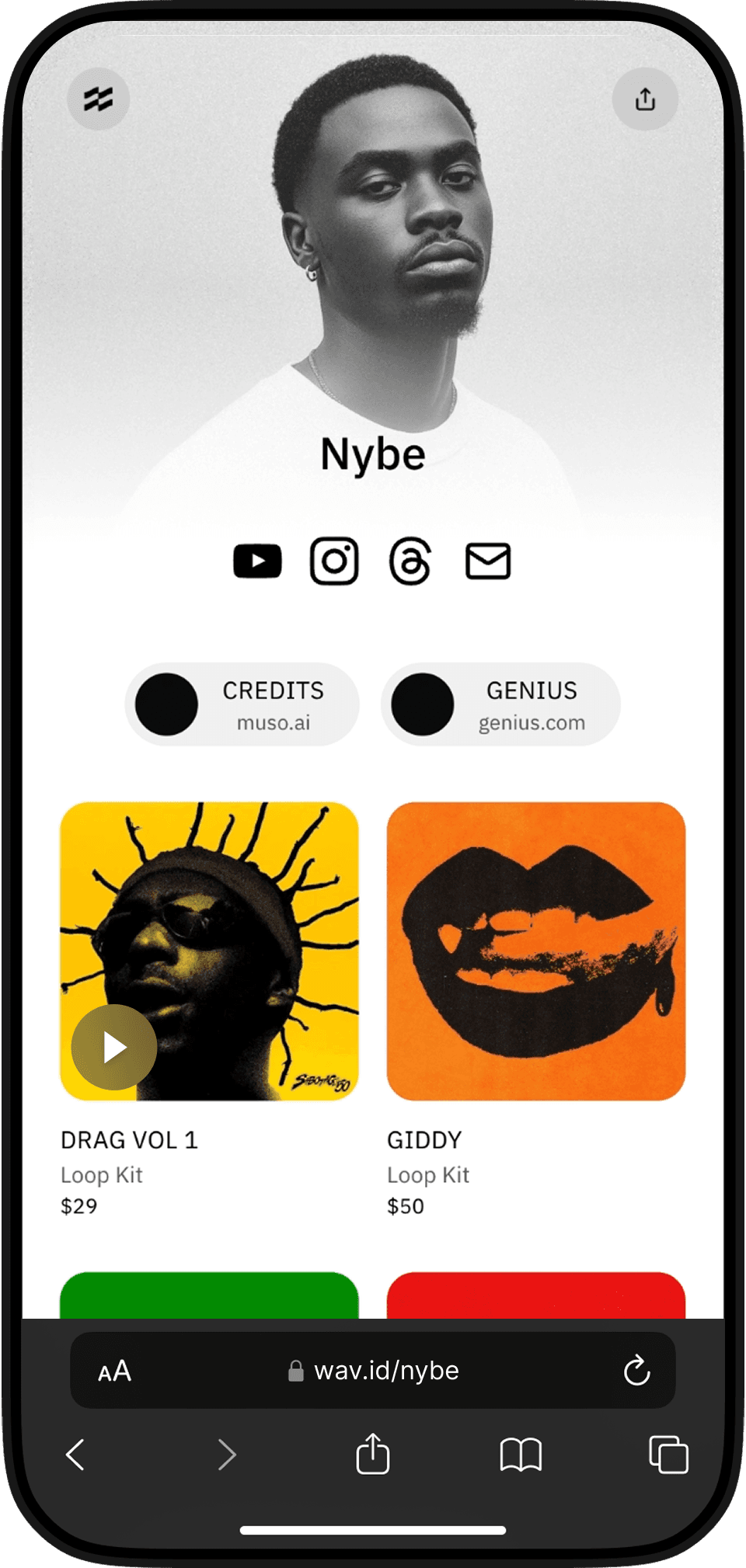Navigate back with Safari back arrow
746x1568 pixels.
point(75,1455)
